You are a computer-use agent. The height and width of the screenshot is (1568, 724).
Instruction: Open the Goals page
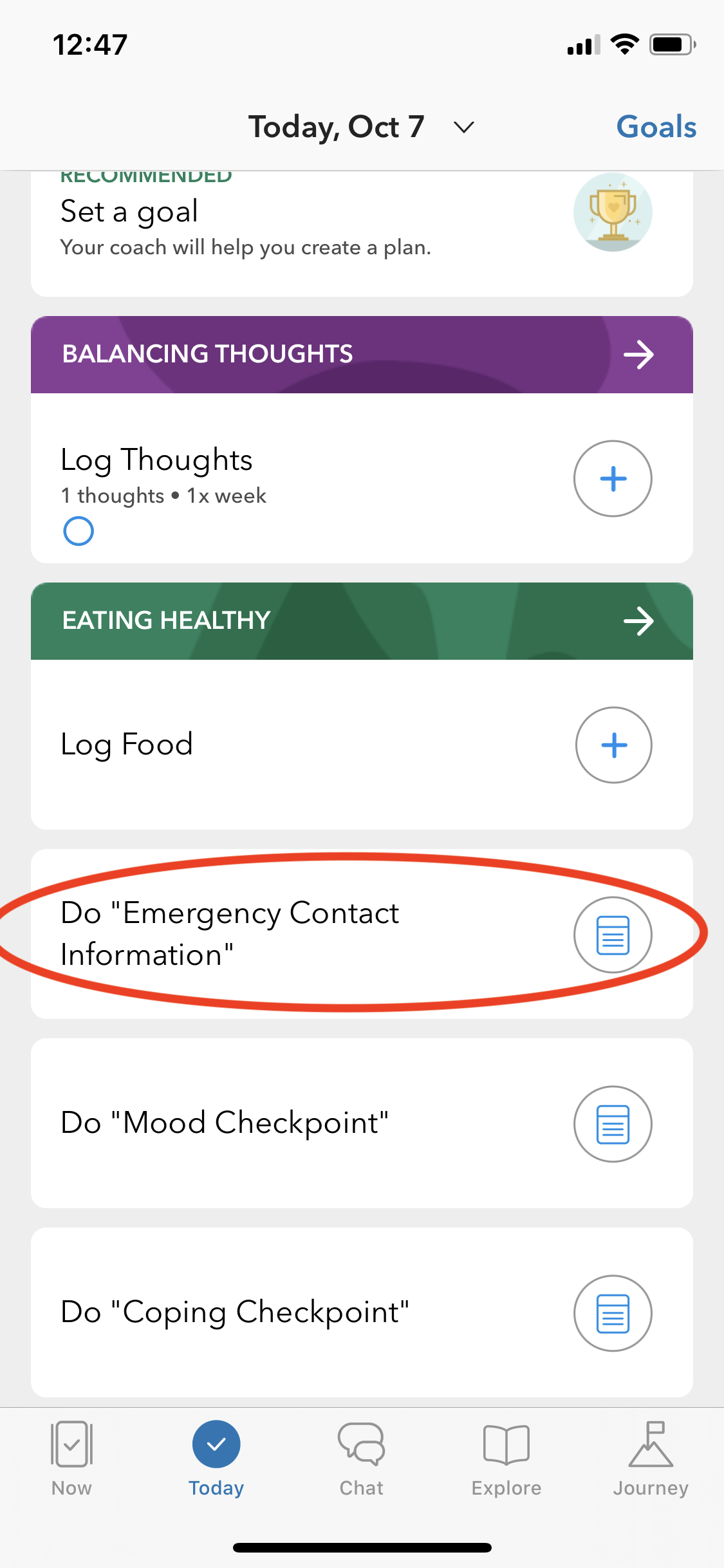click(656, 127)
